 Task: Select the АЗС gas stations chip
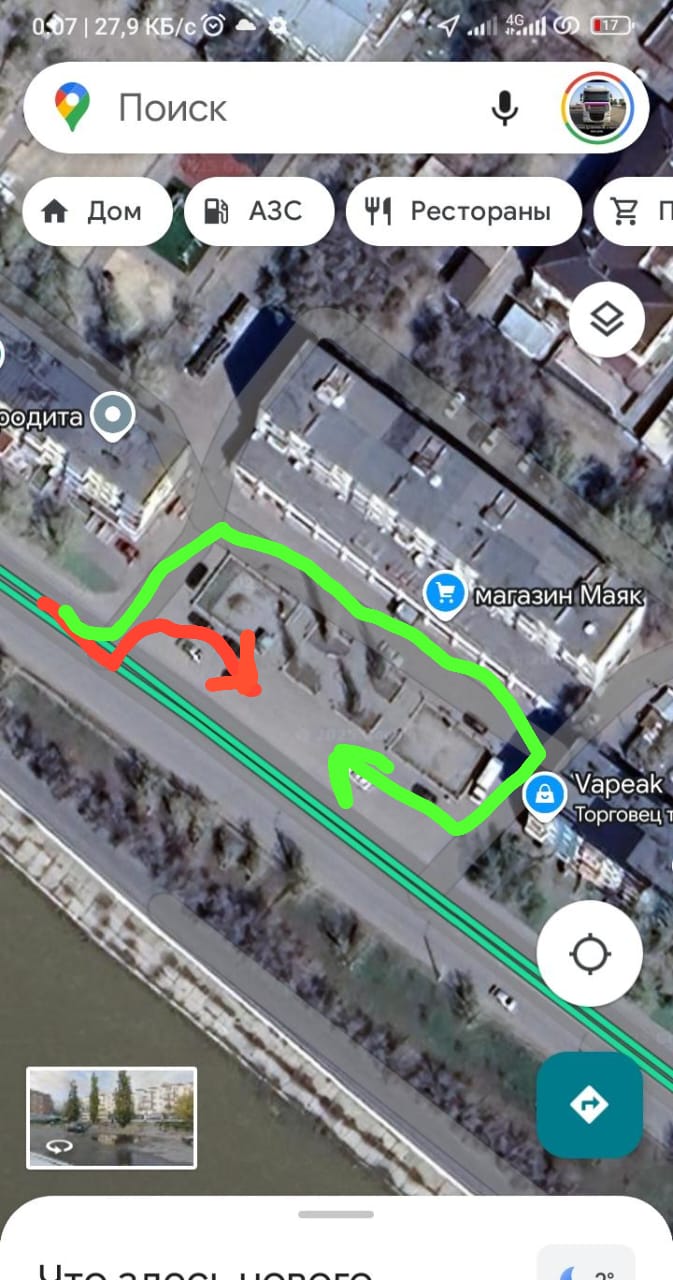point(258,211)
